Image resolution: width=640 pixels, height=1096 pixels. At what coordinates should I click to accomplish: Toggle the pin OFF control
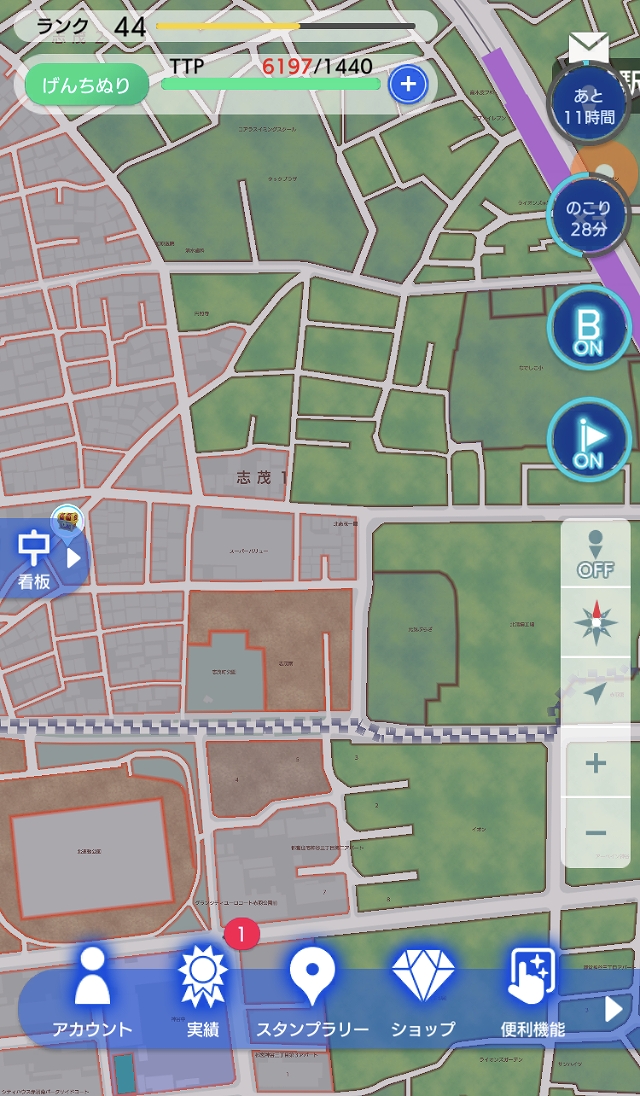595,555
